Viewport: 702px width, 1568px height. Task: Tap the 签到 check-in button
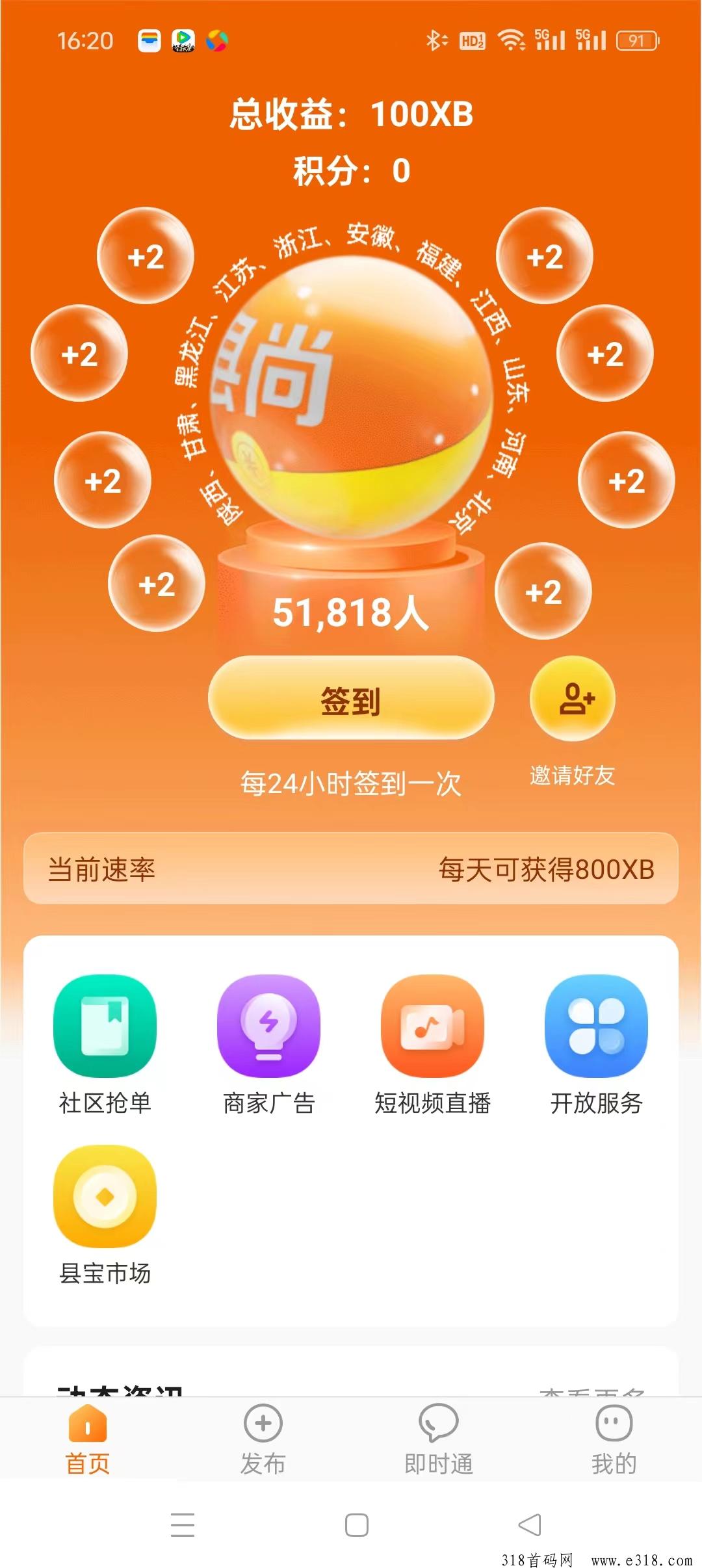(x=351, y=698)
